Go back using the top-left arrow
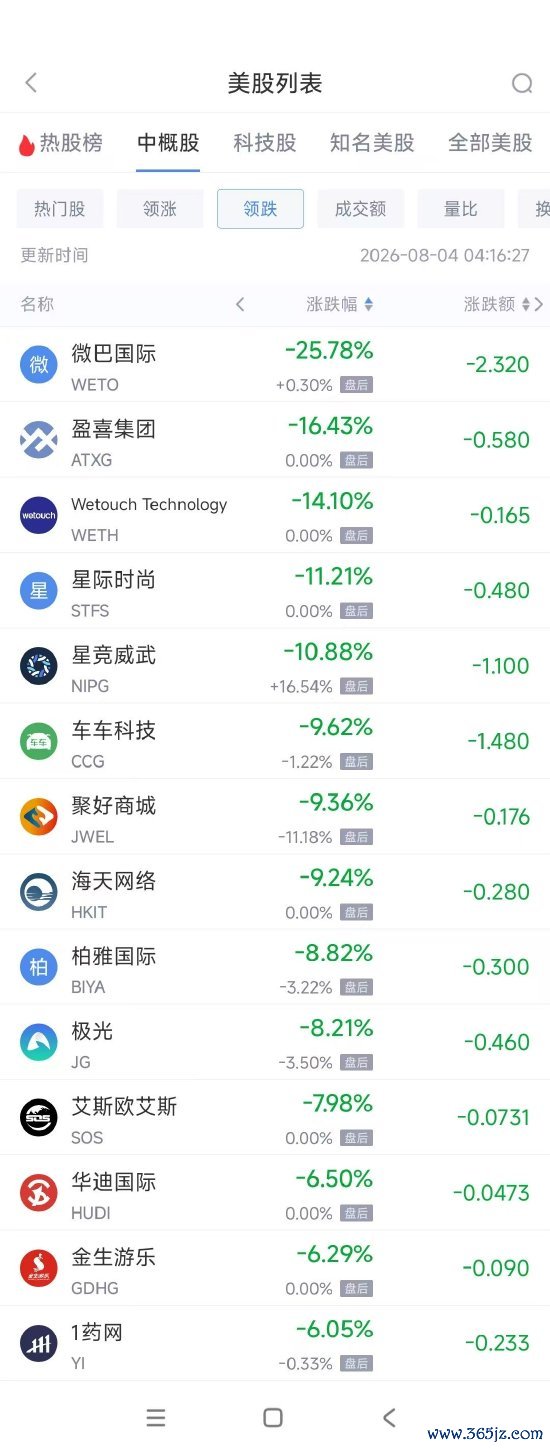Image resolution: width=550 pixels, height=1449 pixels. pos(31,83)
